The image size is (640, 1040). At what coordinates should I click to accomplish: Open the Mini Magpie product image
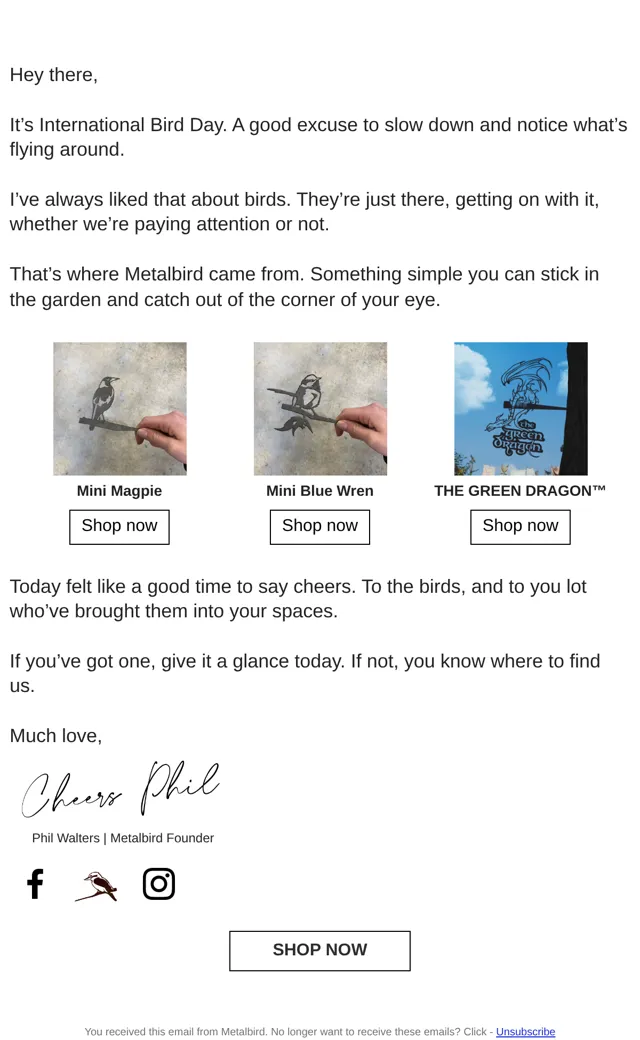(120, 409)
